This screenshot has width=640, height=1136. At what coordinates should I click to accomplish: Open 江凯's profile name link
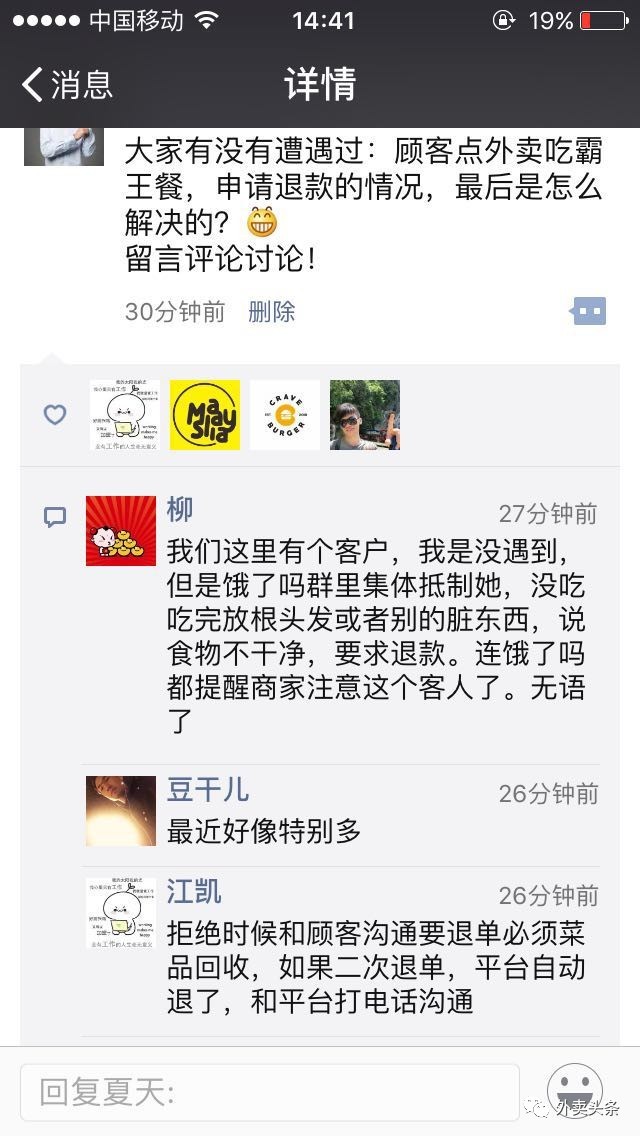194,892
